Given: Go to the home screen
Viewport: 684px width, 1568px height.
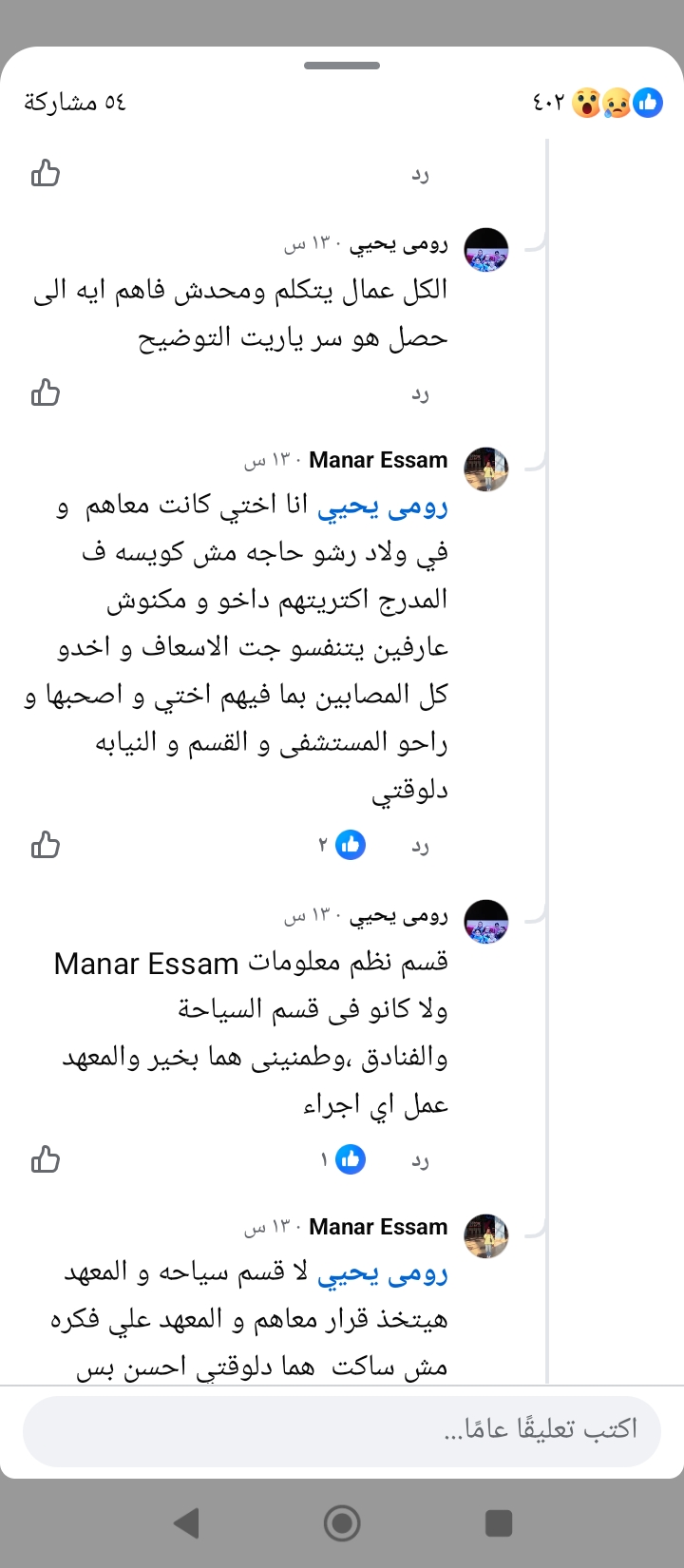Looking at the screenshot, I should pyautogui.click(x=342, y=1523).
